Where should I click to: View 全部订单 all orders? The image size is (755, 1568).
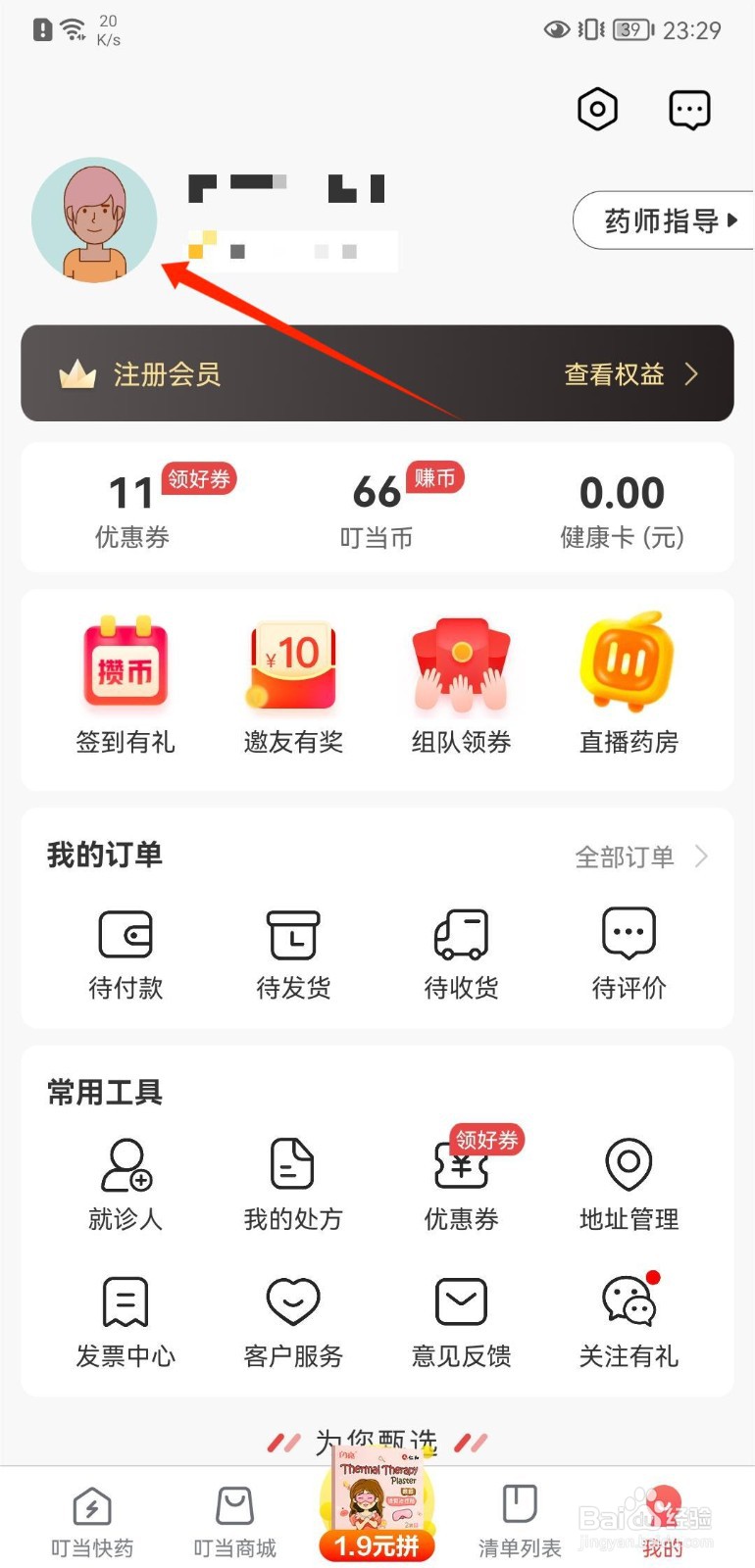pos(639,857)
